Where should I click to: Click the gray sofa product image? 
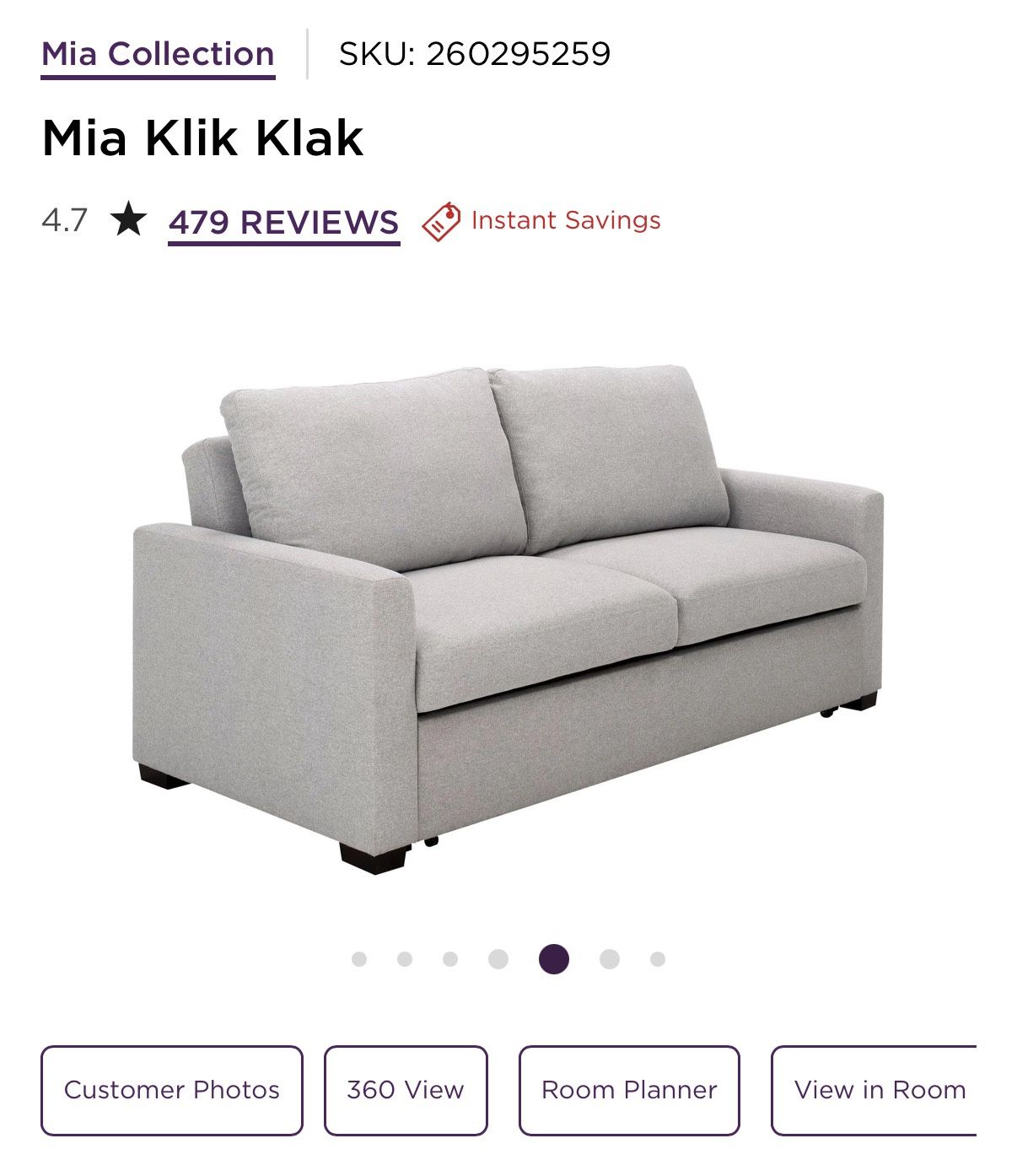(x=506, y=616)
